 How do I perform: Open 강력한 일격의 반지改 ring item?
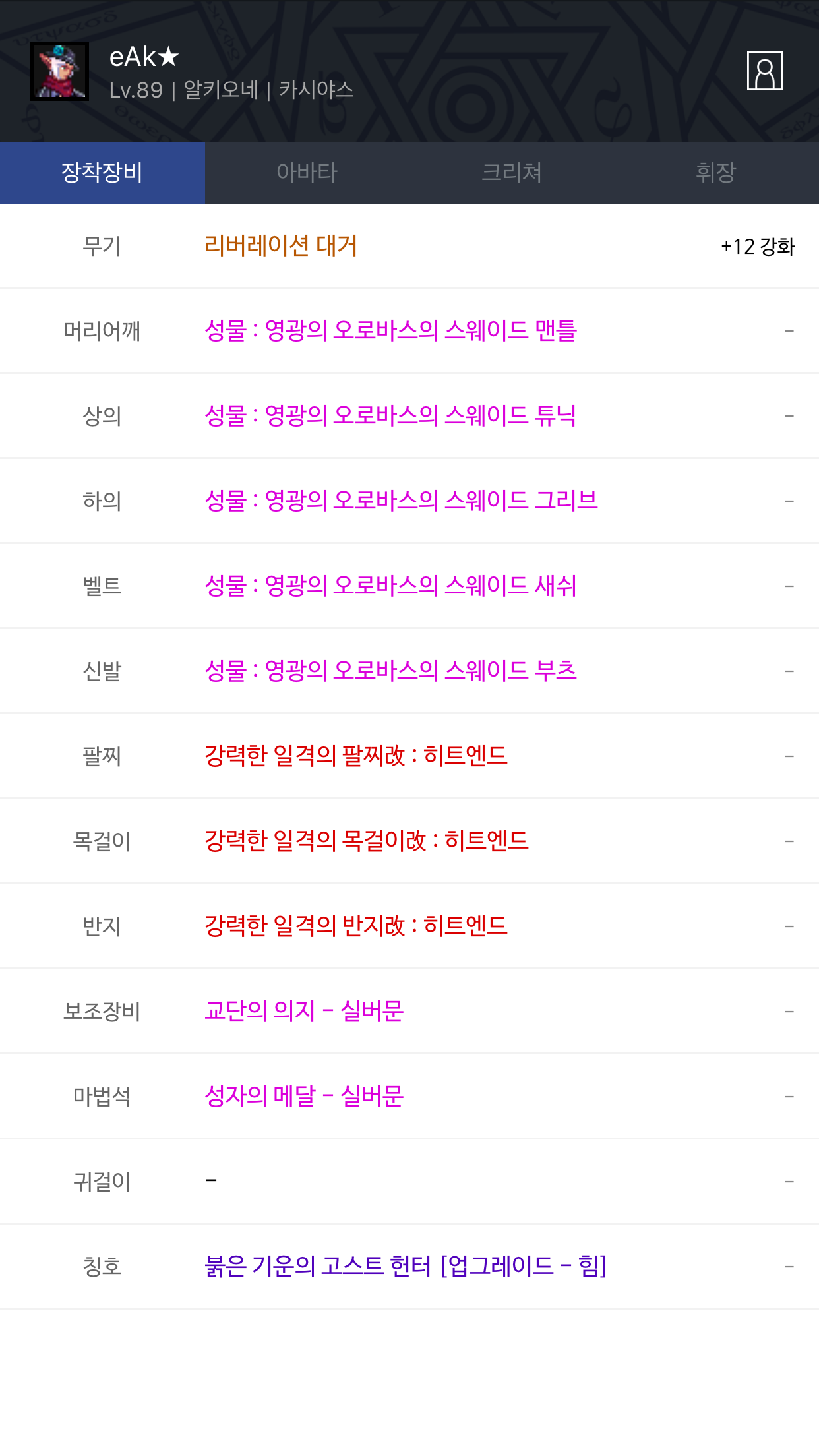coord(356,926)
